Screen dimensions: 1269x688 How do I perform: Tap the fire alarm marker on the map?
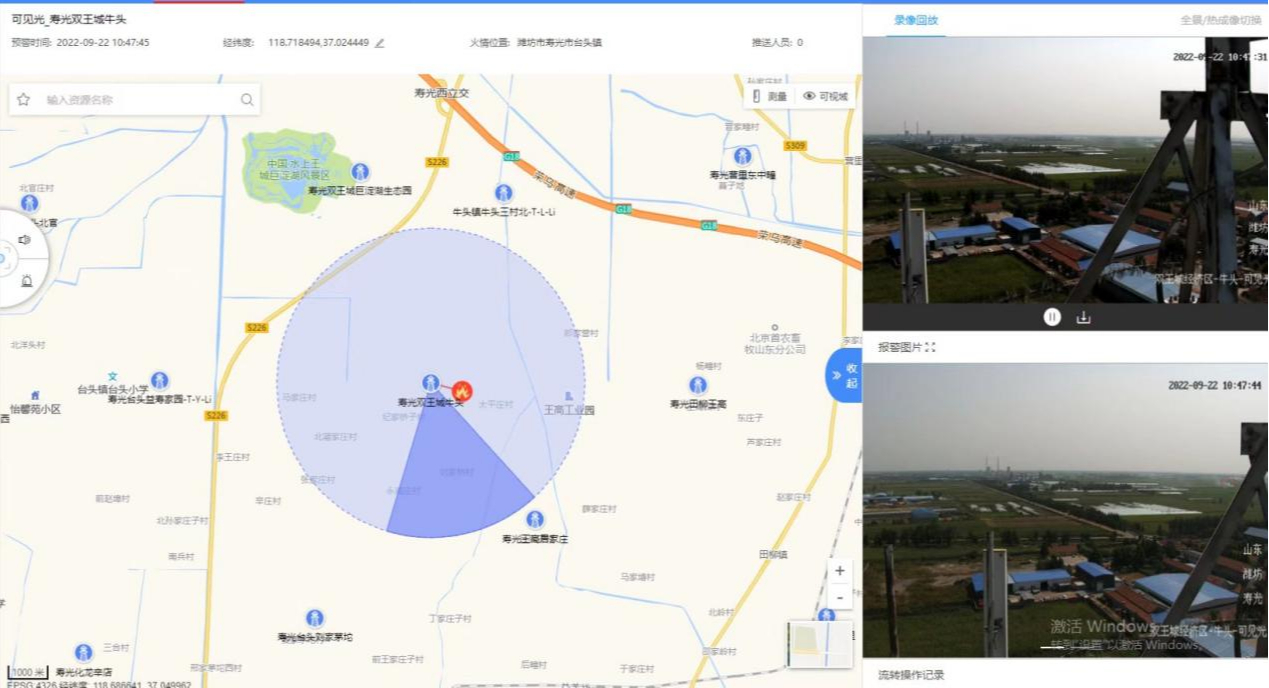[x=462, y=391]
